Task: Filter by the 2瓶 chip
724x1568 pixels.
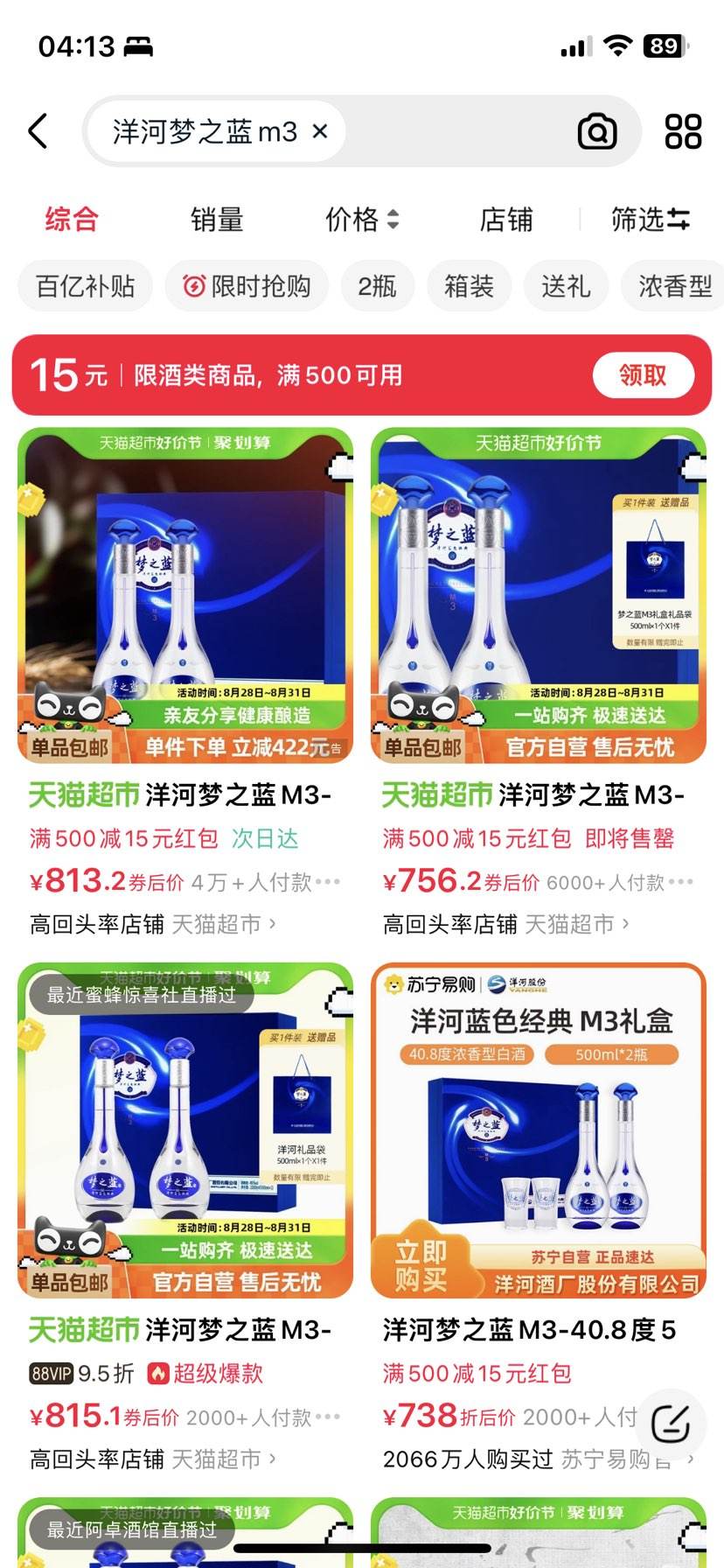Action: [377, 286]
